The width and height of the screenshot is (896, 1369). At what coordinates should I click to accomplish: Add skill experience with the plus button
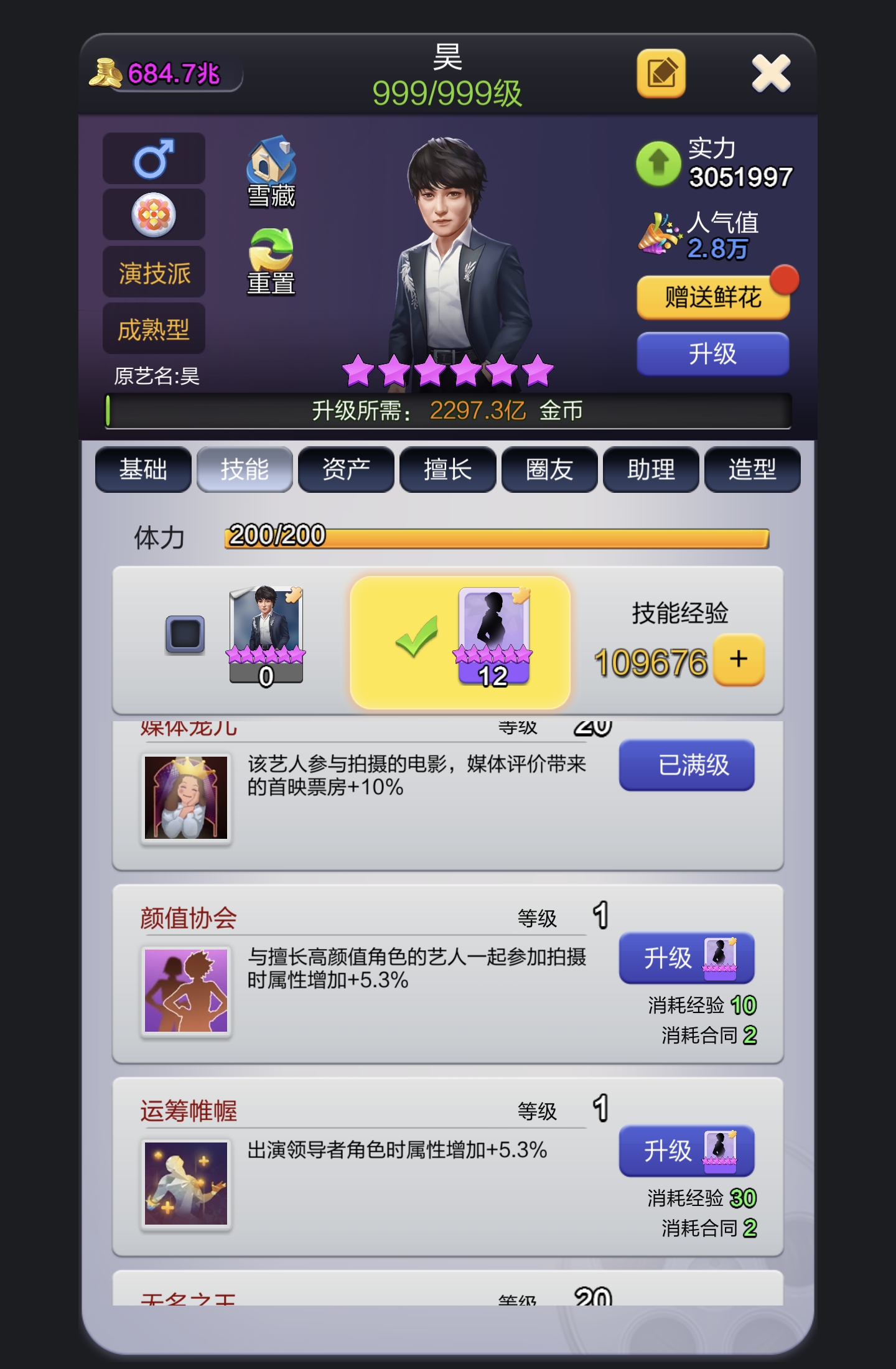tap(739, 660)
